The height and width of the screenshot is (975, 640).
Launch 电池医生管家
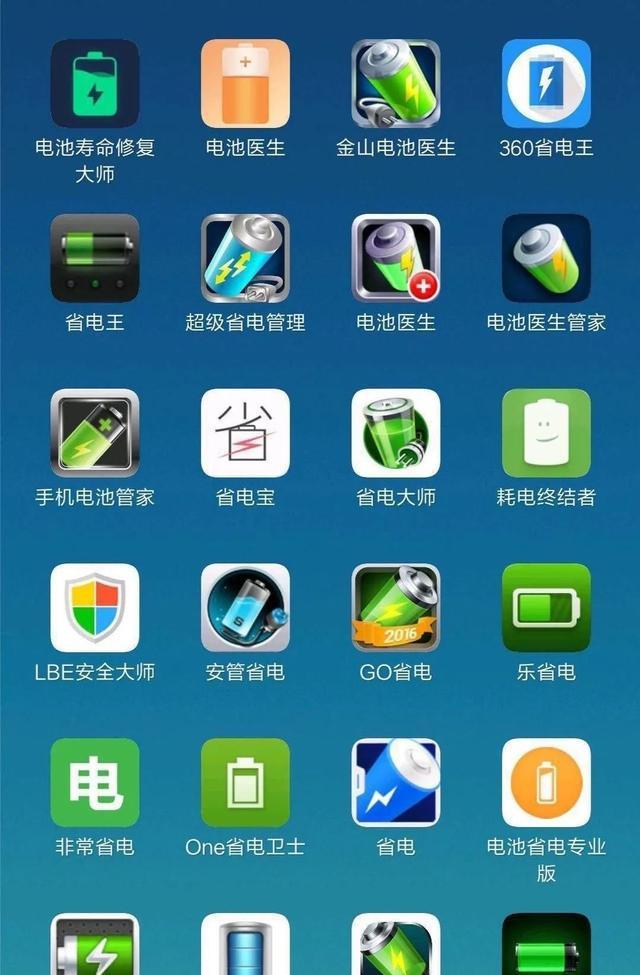click(x=546, y=258)
